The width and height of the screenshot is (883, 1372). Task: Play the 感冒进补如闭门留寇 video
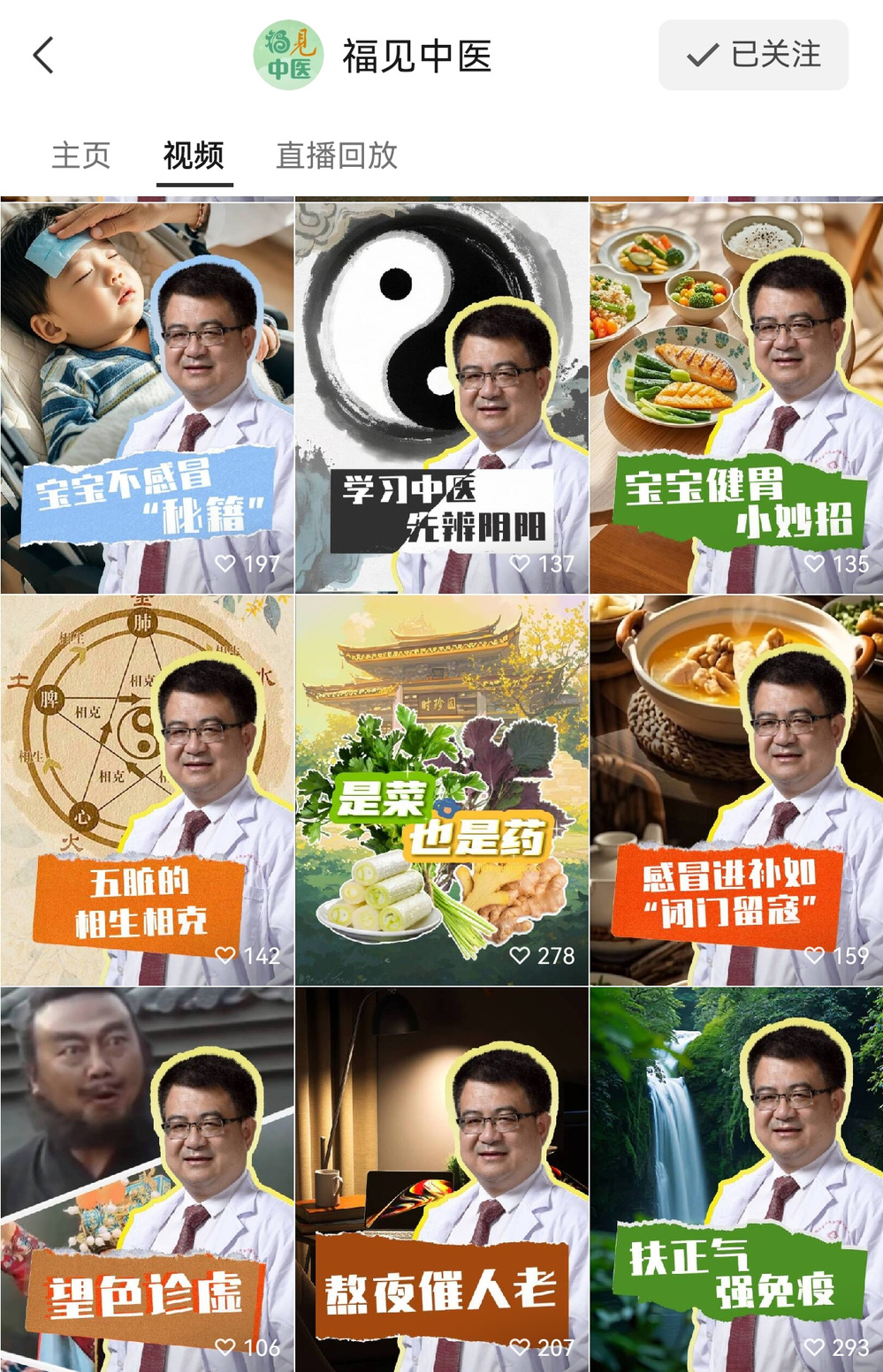click(735, 791)
